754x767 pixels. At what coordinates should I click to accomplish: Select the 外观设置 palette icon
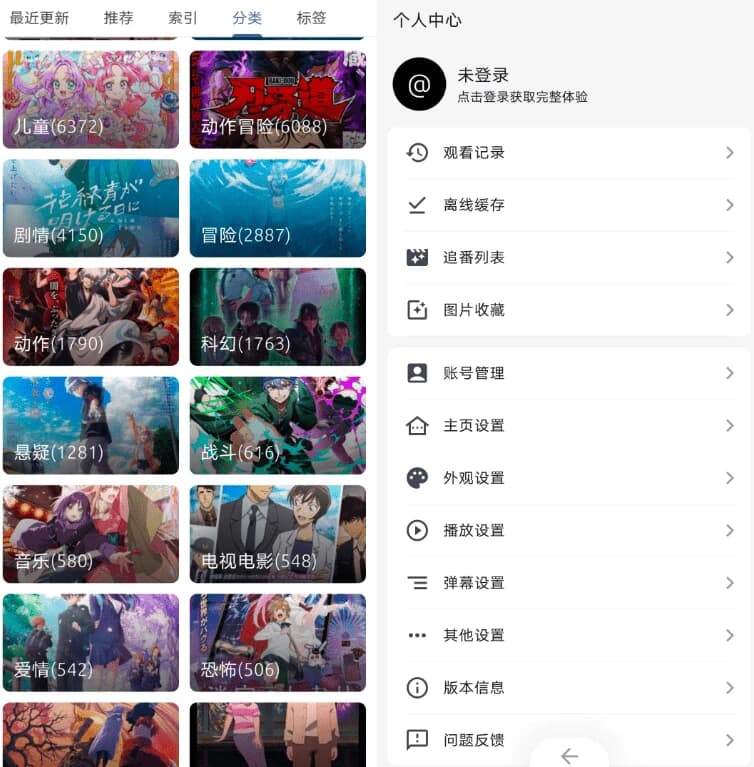point(419,478)
